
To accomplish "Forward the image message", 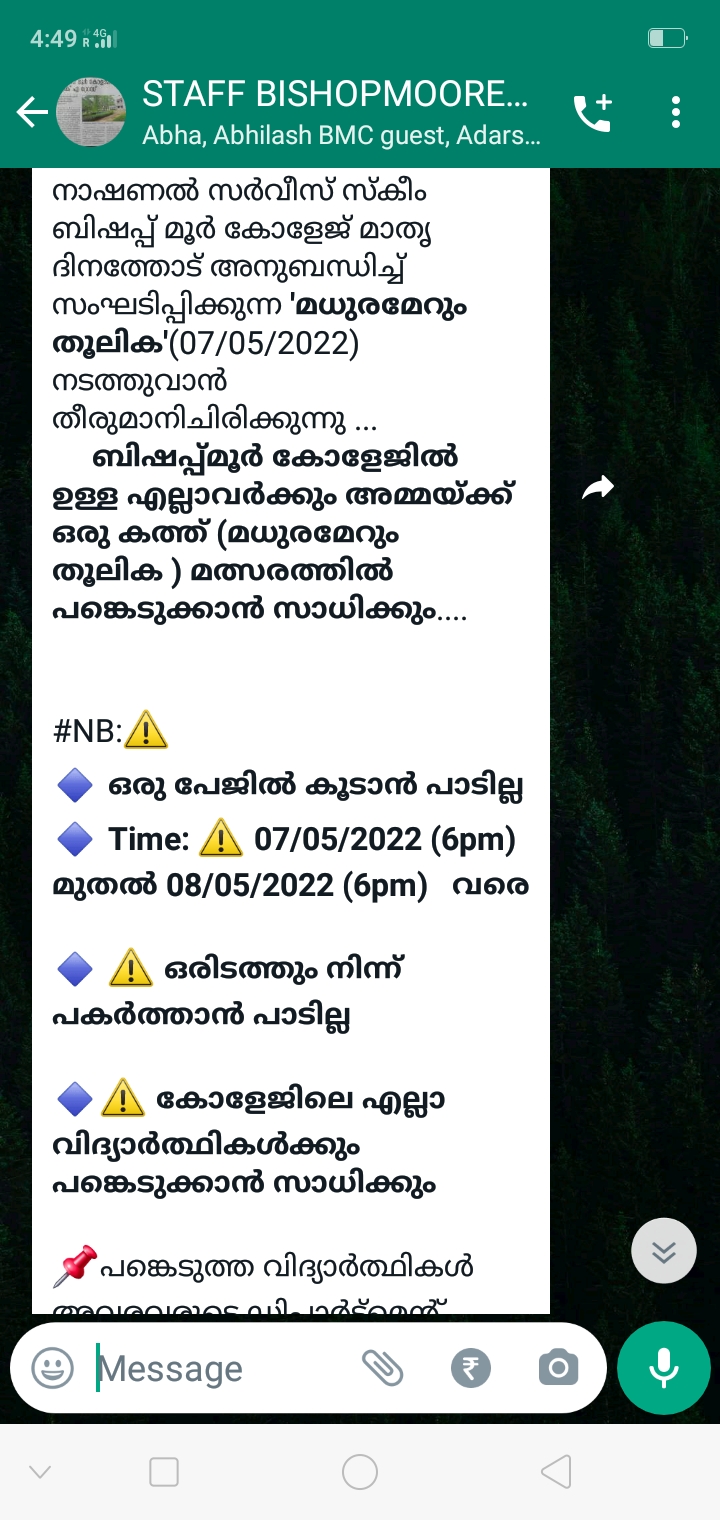I will (x=598, y=488).
